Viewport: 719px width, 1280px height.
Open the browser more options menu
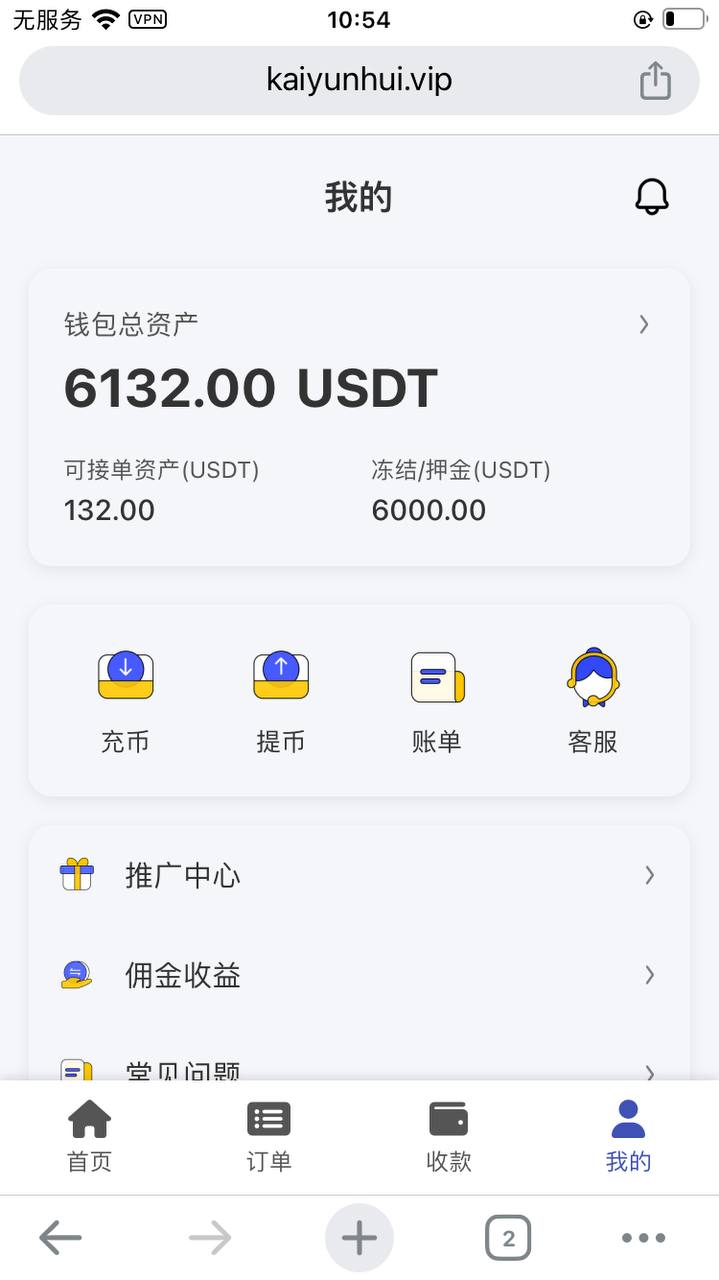(x=643, y=1239)
